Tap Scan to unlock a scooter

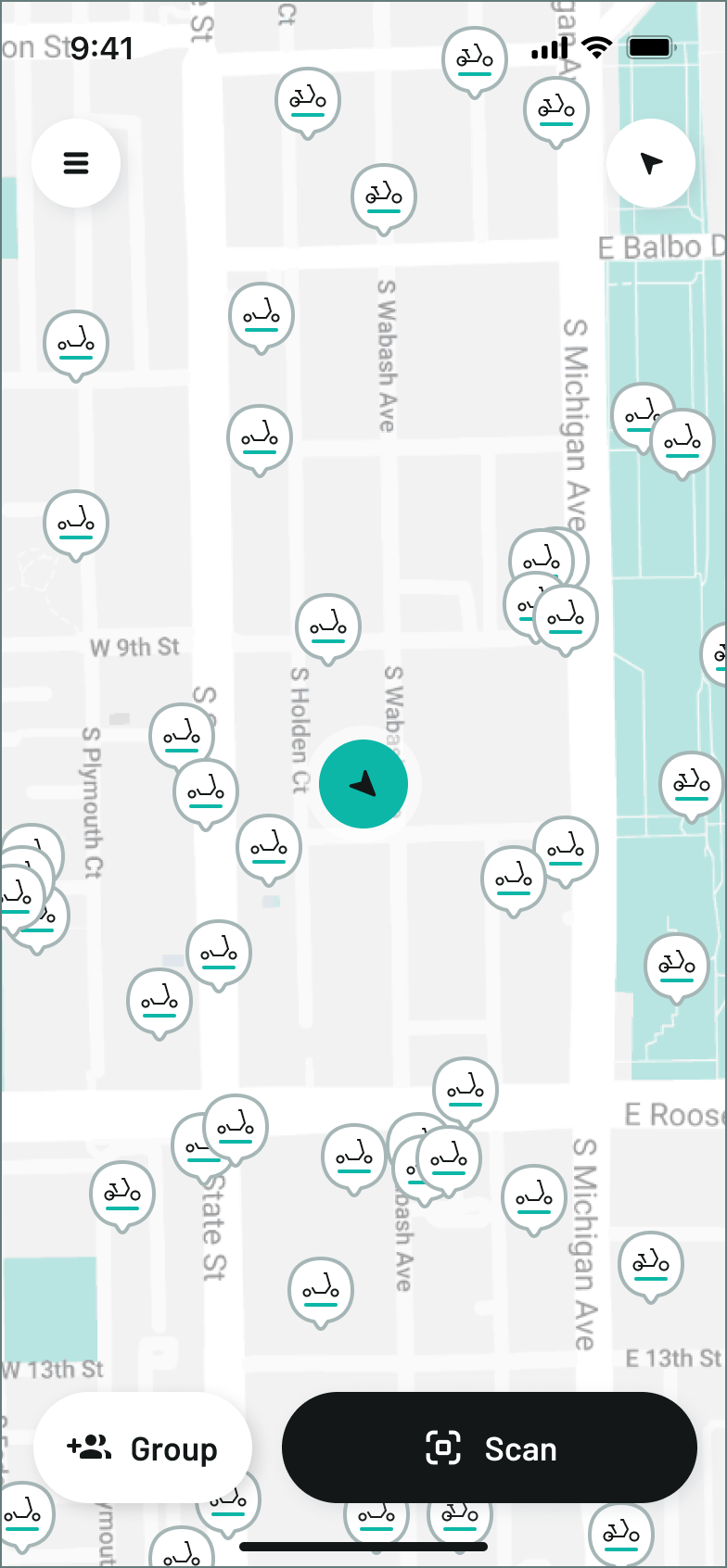(490, 1448)
